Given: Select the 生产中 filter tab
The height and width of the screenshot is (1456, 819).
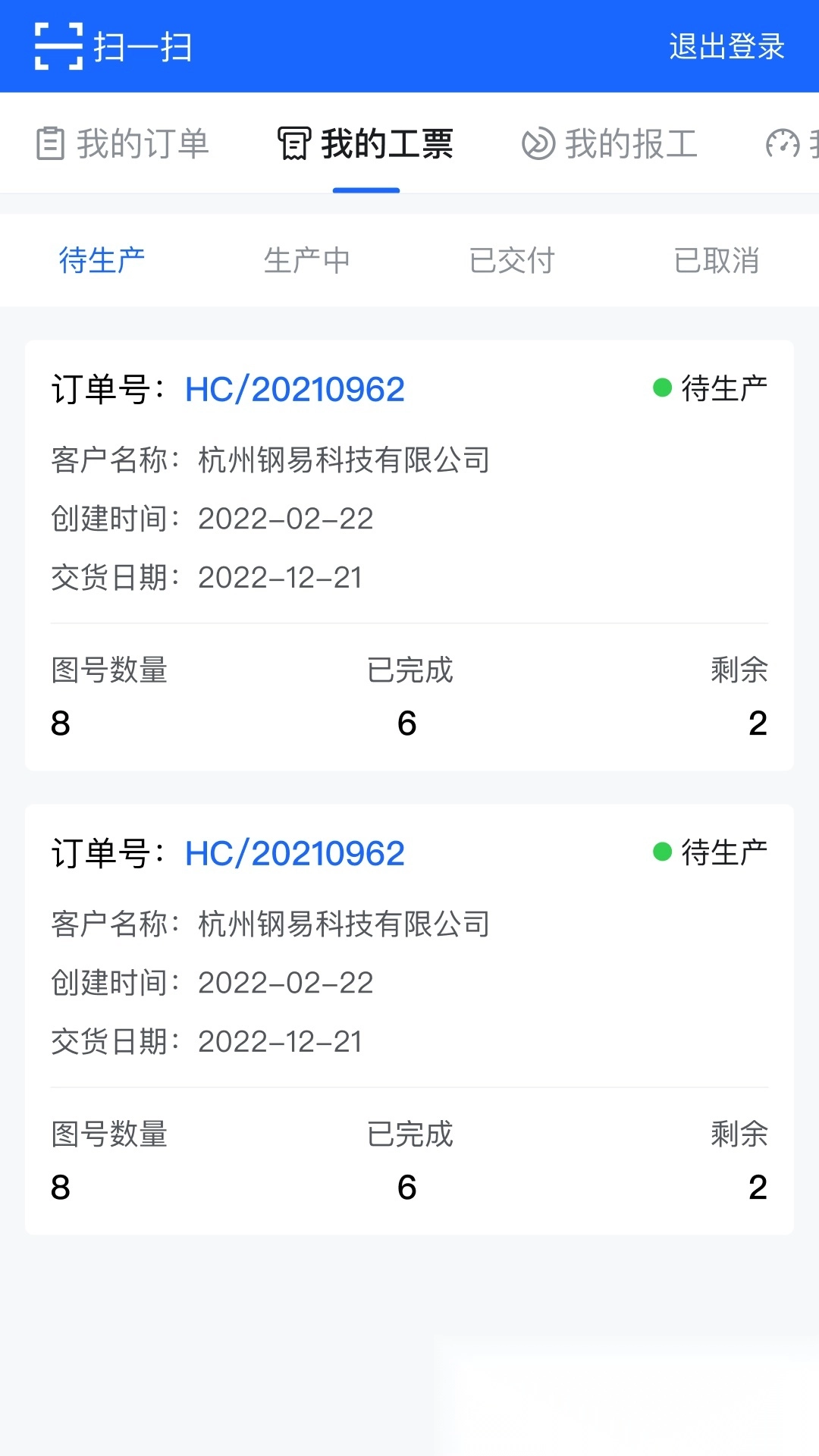Looking at the screenshot, I should click(308, 260).
